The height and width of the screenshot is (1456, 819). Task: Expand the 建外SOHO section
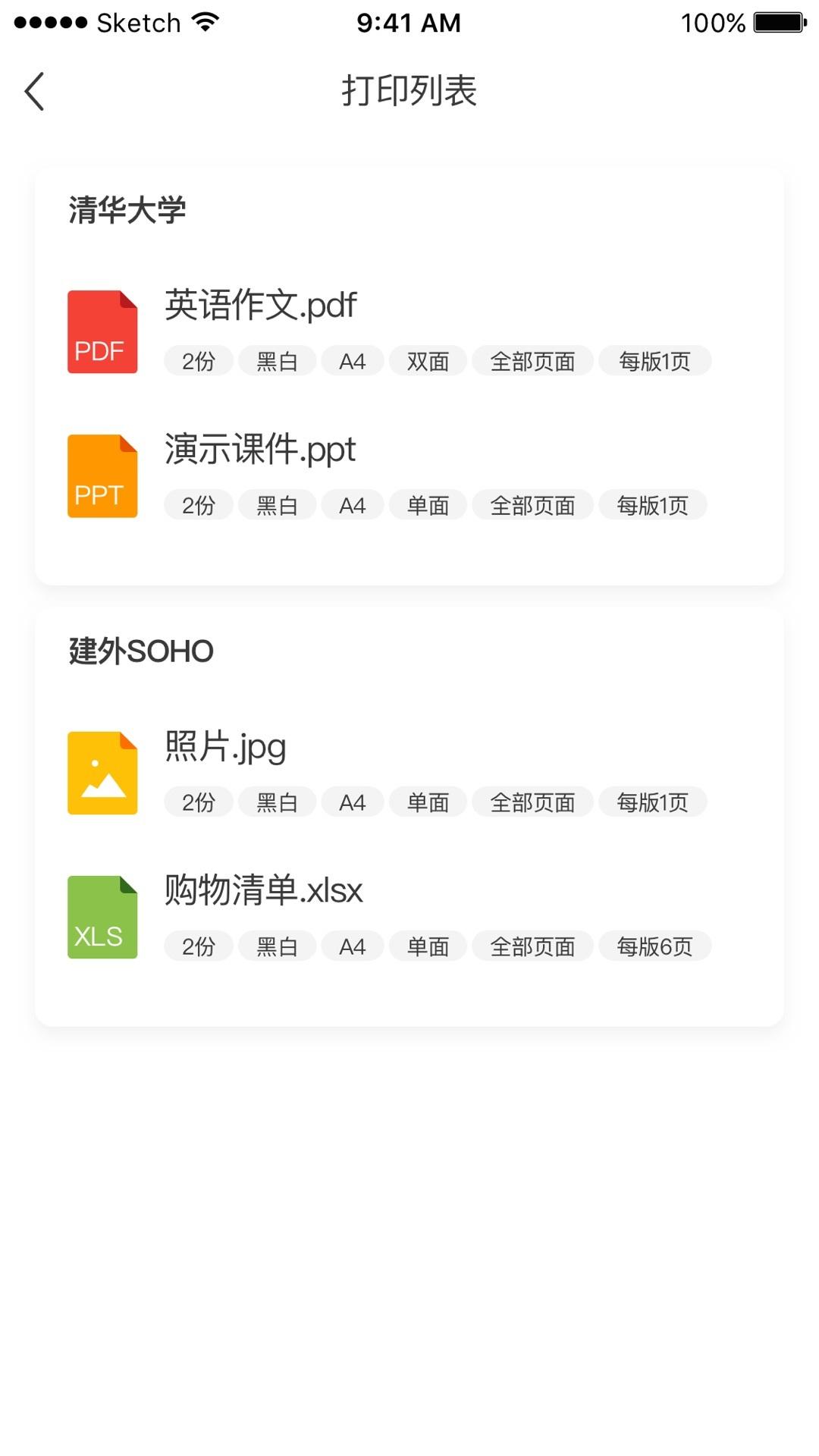140,651
